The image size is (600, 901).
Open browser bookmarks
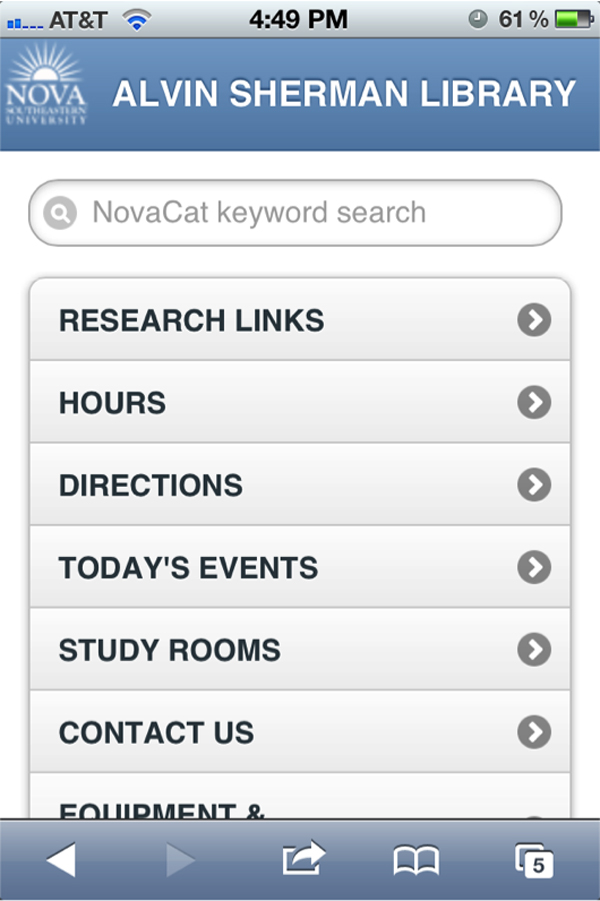tap(416, 859)
